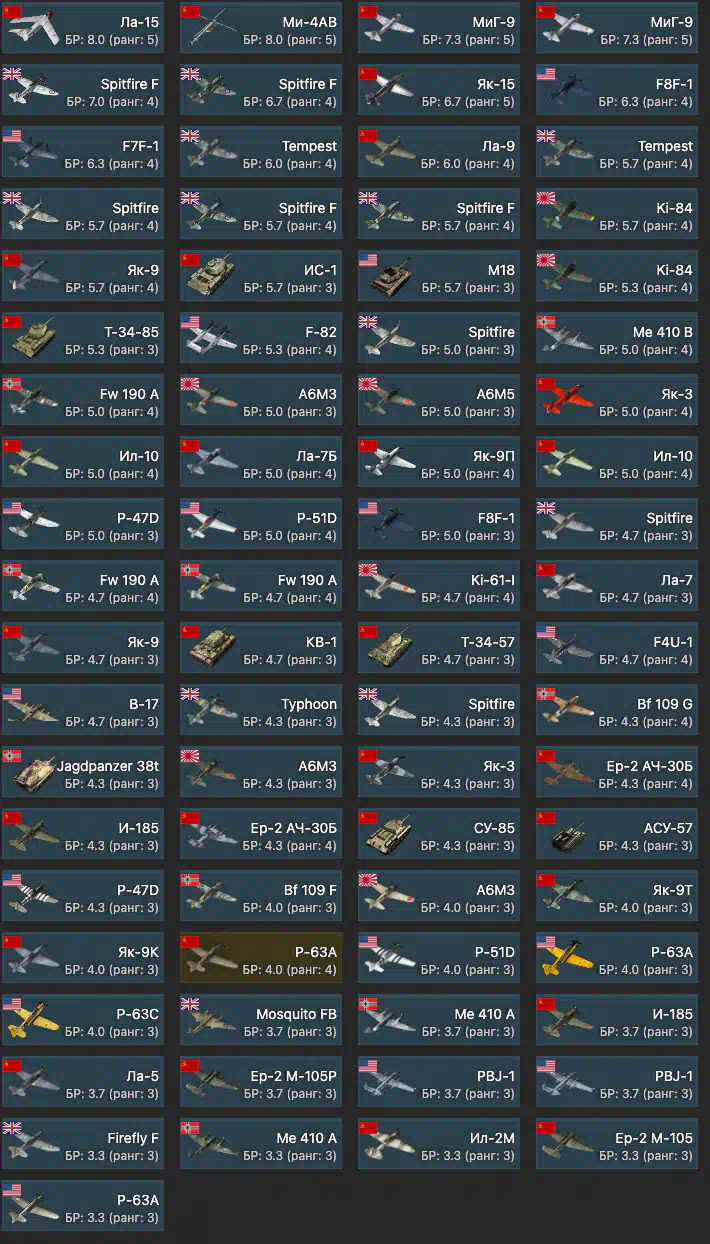
Task: Open the ИС-1 tank card
Action: coord(261,277)
